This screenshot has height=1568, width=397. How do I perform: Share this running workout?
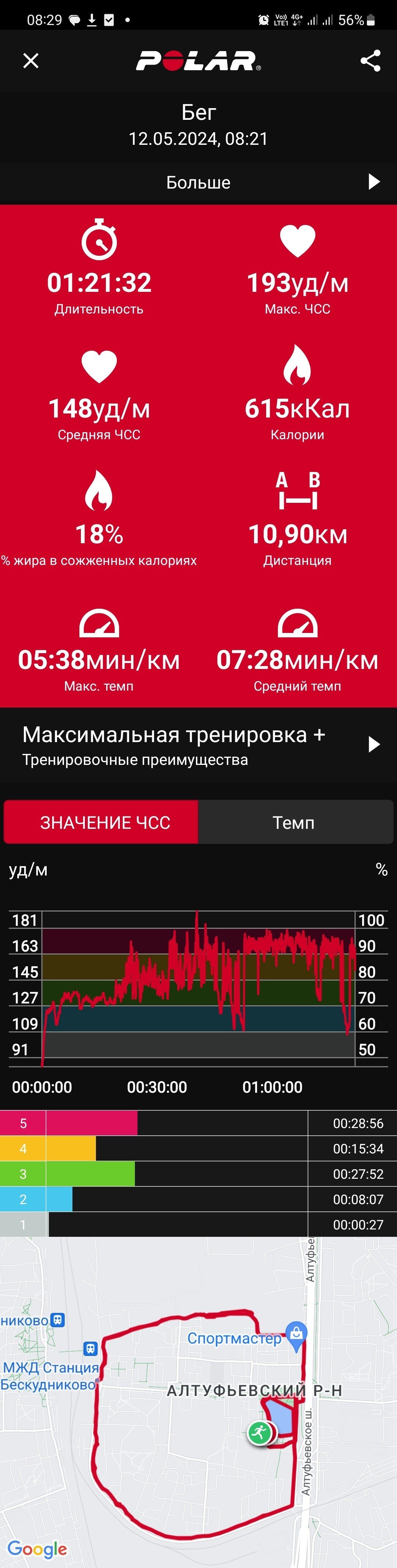[370, 61]
